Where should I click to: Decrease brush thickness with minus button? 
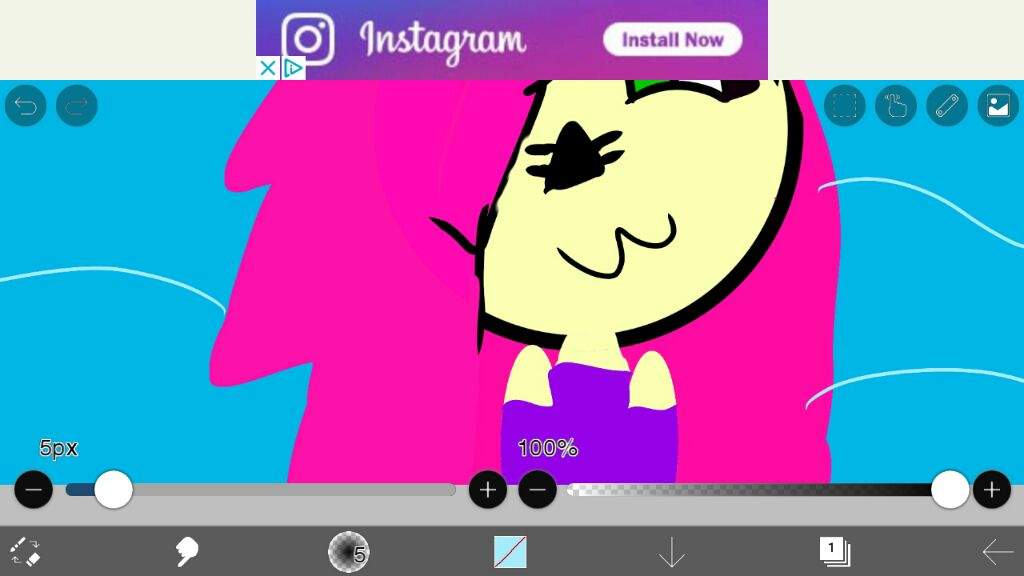(33, 490)
